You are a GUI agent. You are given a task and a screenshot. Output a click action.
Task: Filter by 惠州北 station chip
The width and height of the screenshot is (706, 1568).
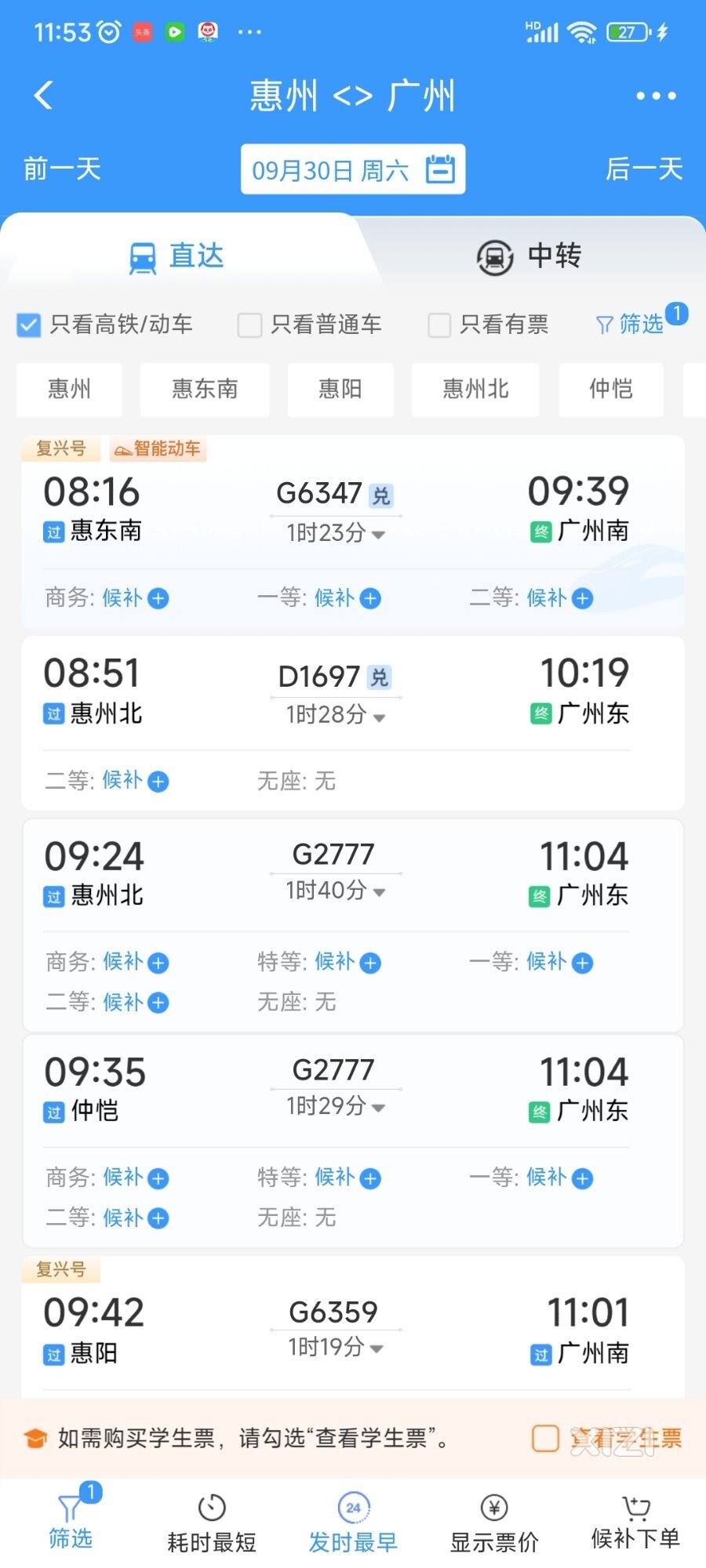475,389
